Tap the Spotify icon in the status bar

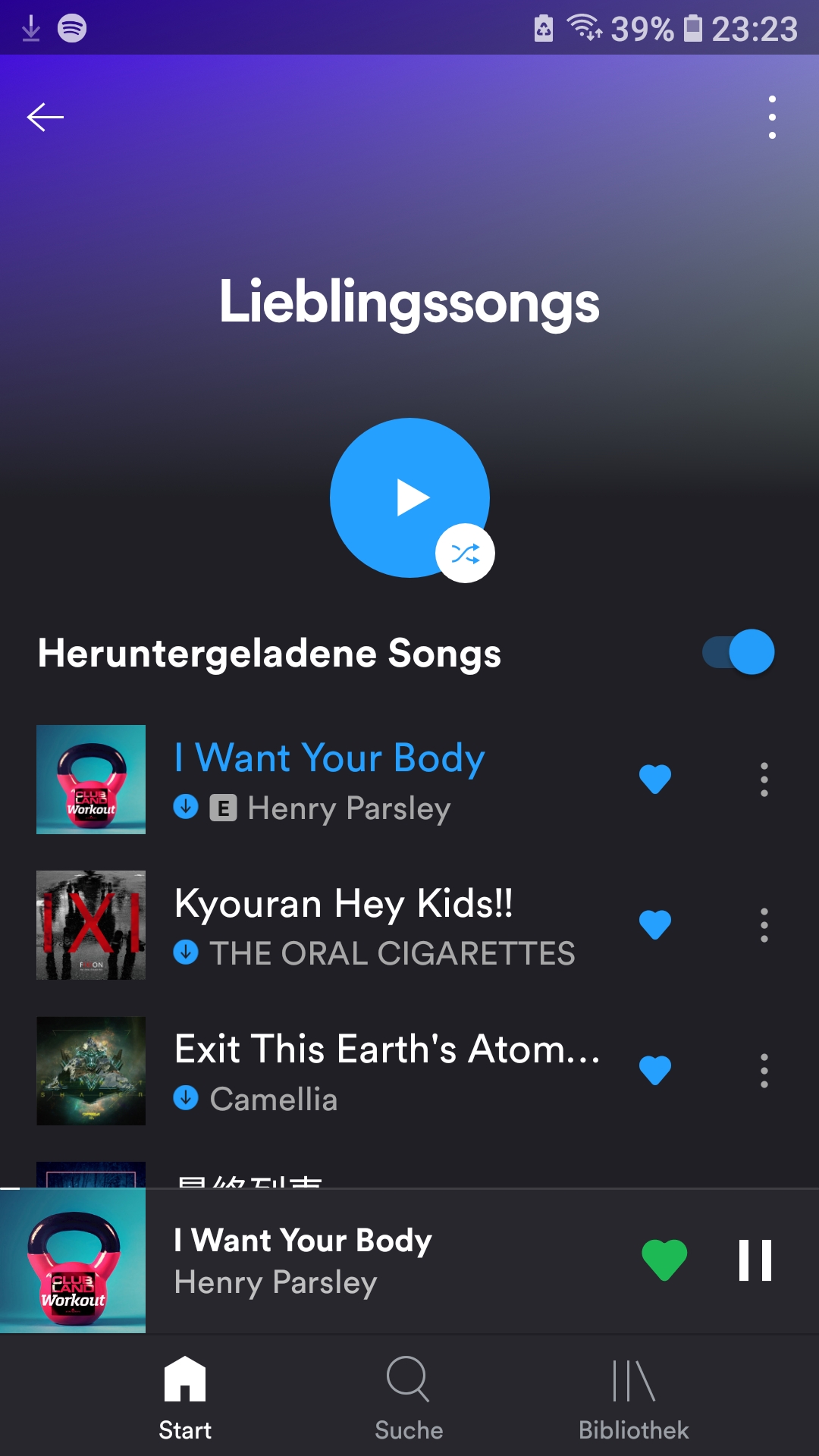tap(73, 29)
